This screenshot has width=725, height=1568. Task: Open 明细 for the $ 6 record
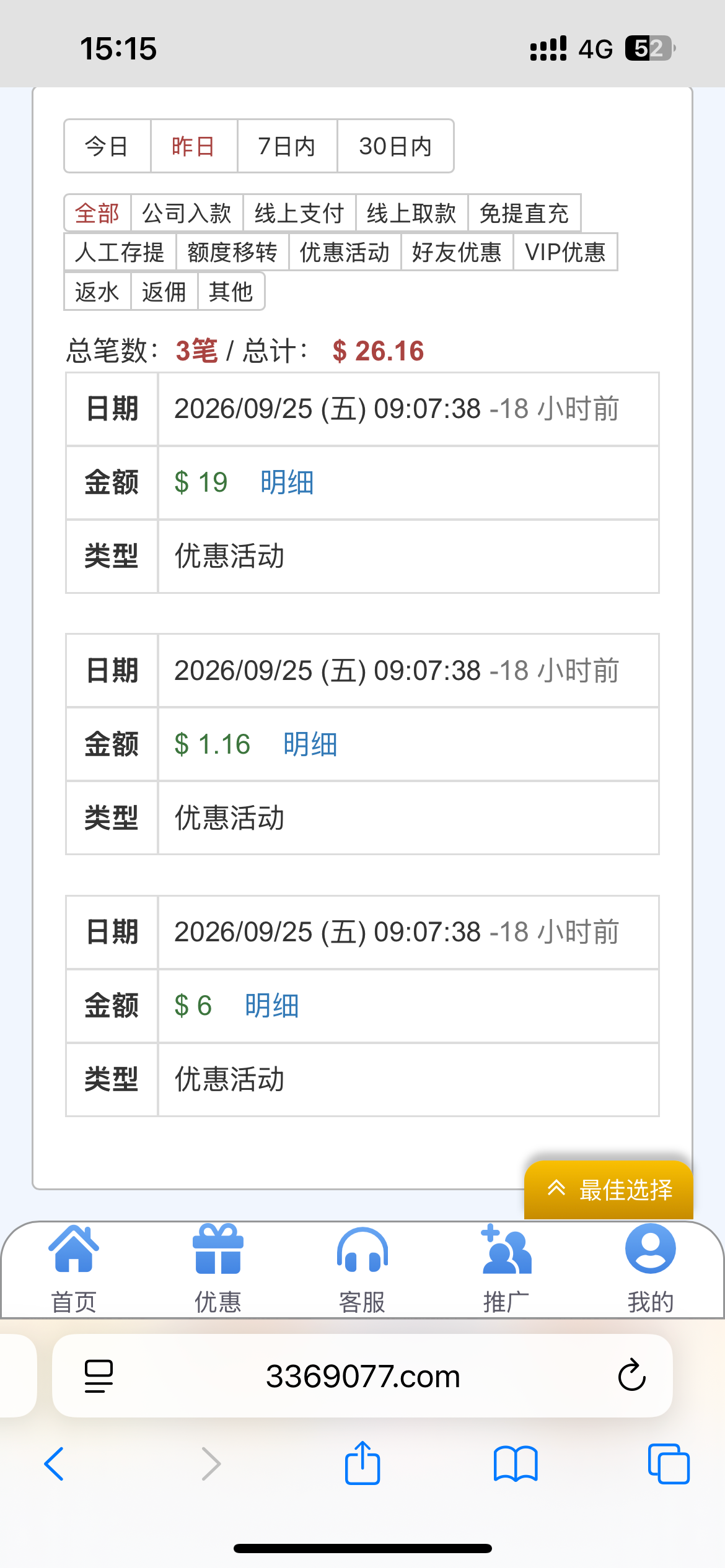click(x=272, y=1006)
